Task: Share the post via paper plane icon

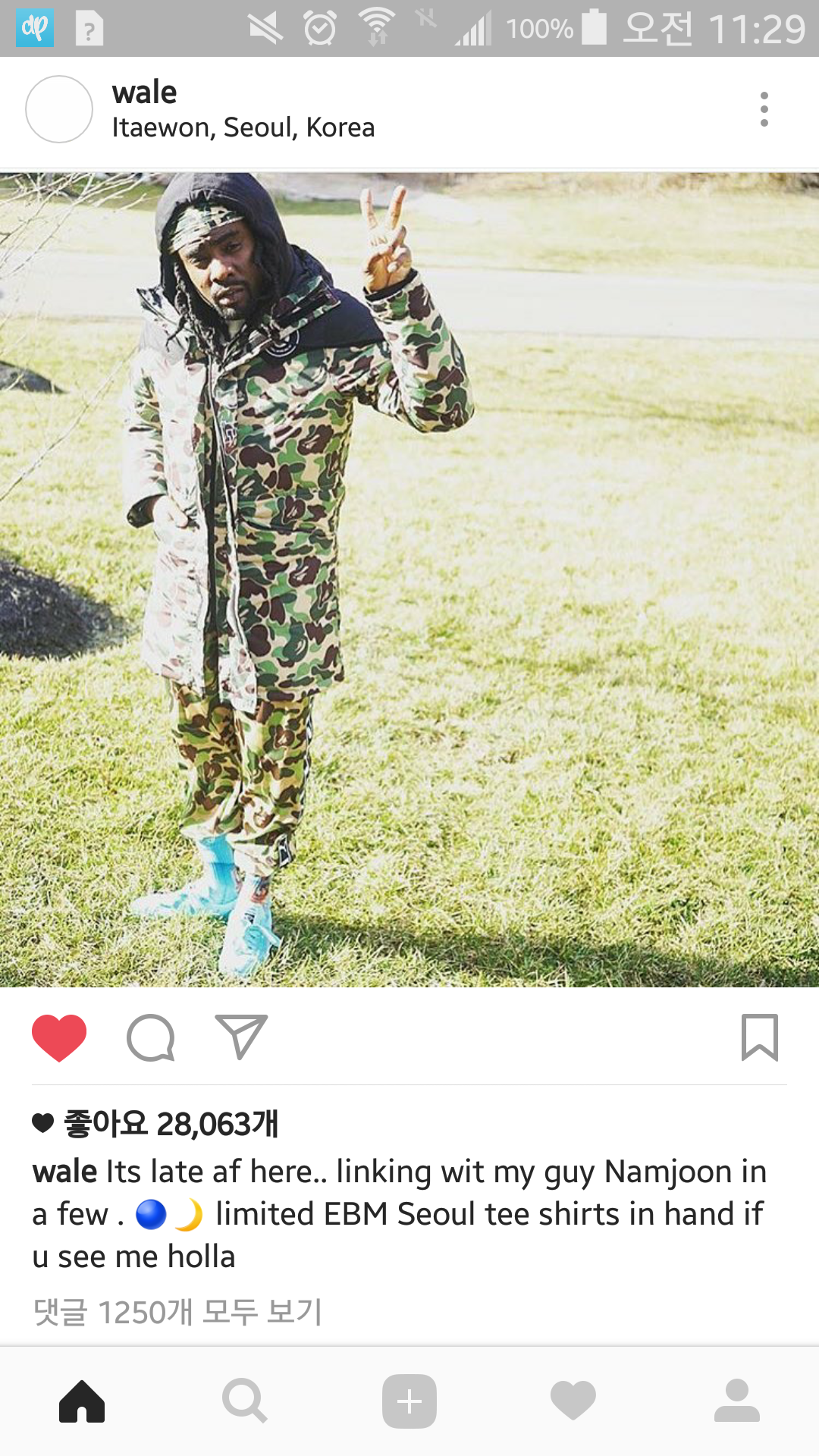Action: coord(241,1037)
